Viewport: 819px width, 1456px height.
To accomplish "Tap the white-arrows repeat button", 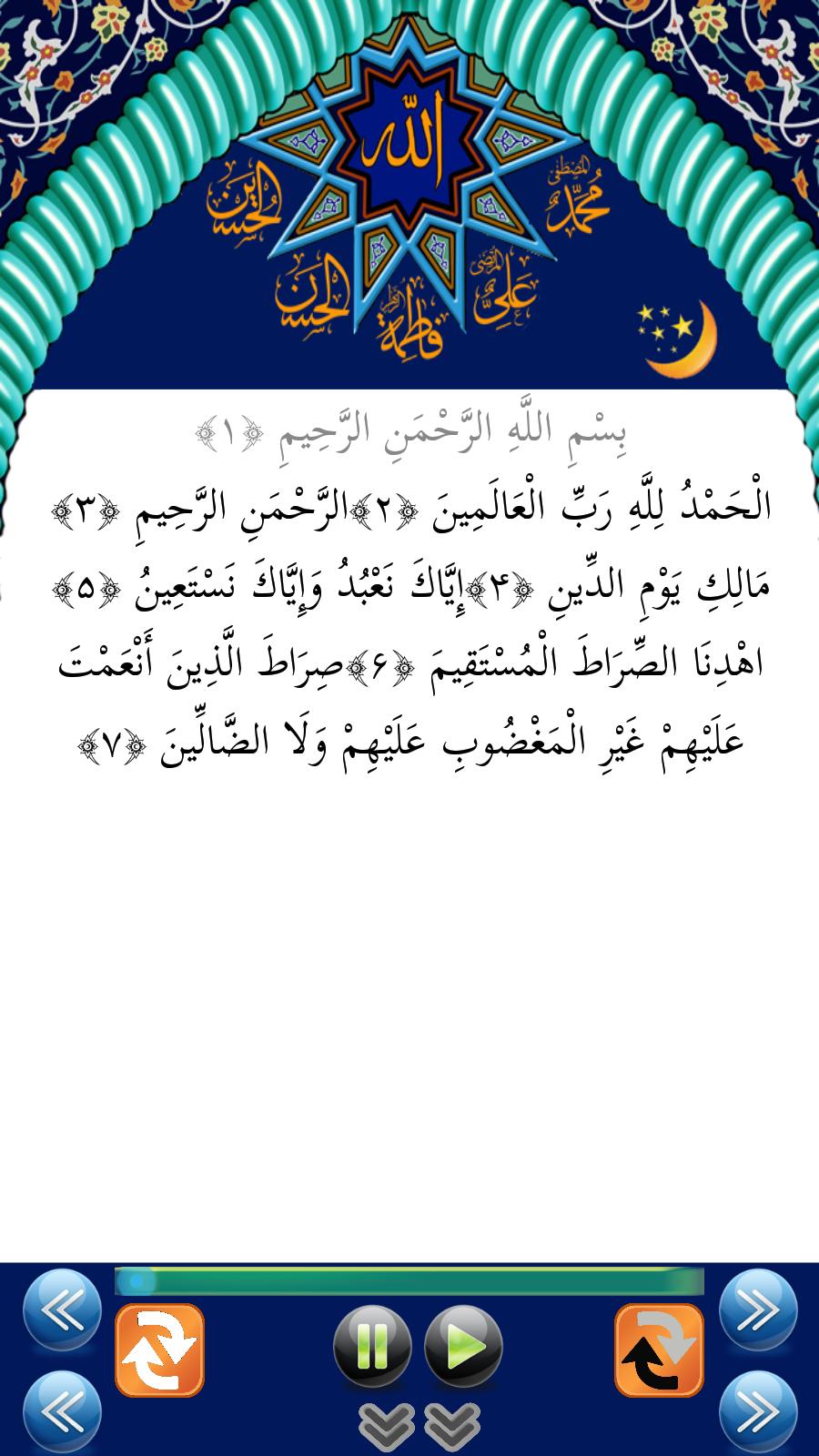I will pos(159,1350).
